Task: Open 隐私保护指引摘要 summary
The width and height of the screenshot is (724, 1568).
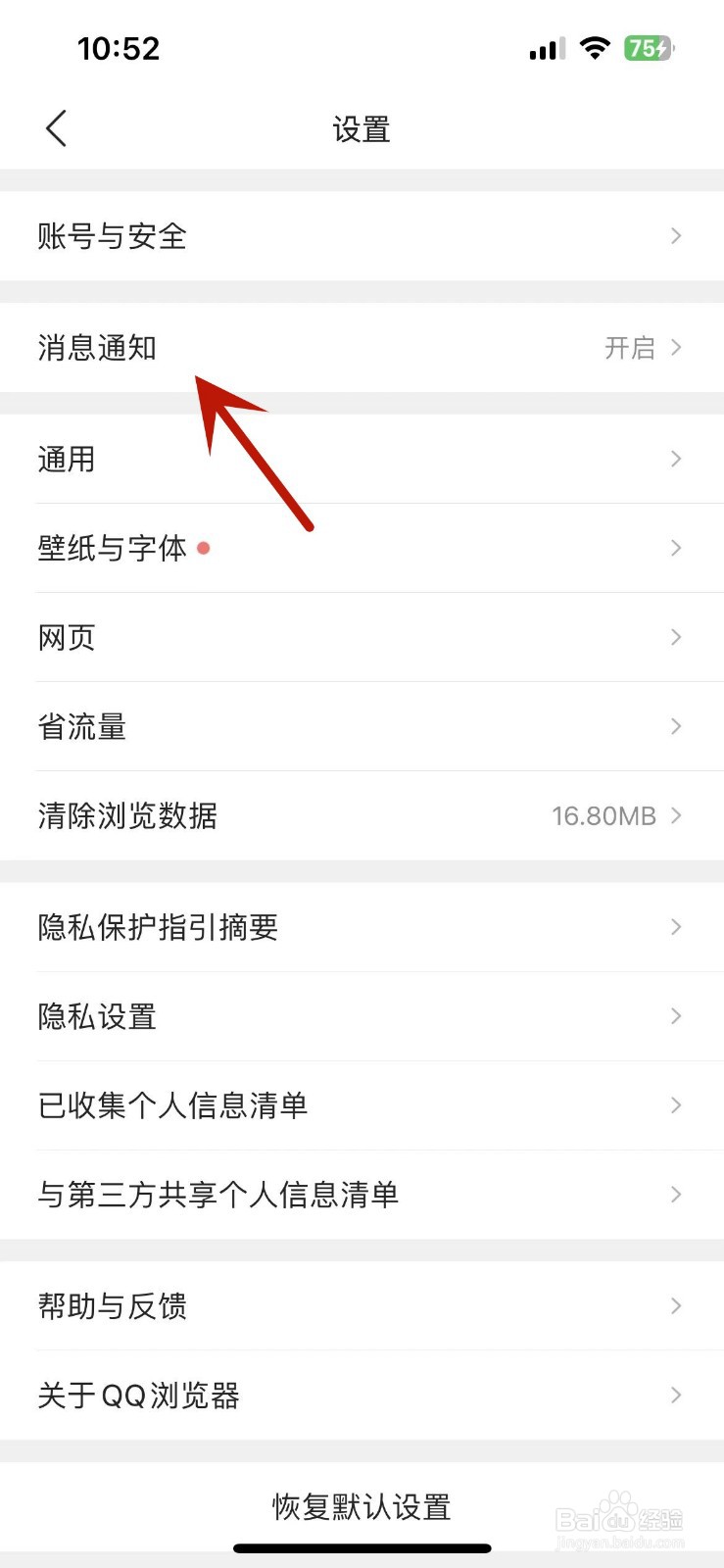Action: pyautogui.click(x=158, y=927)
